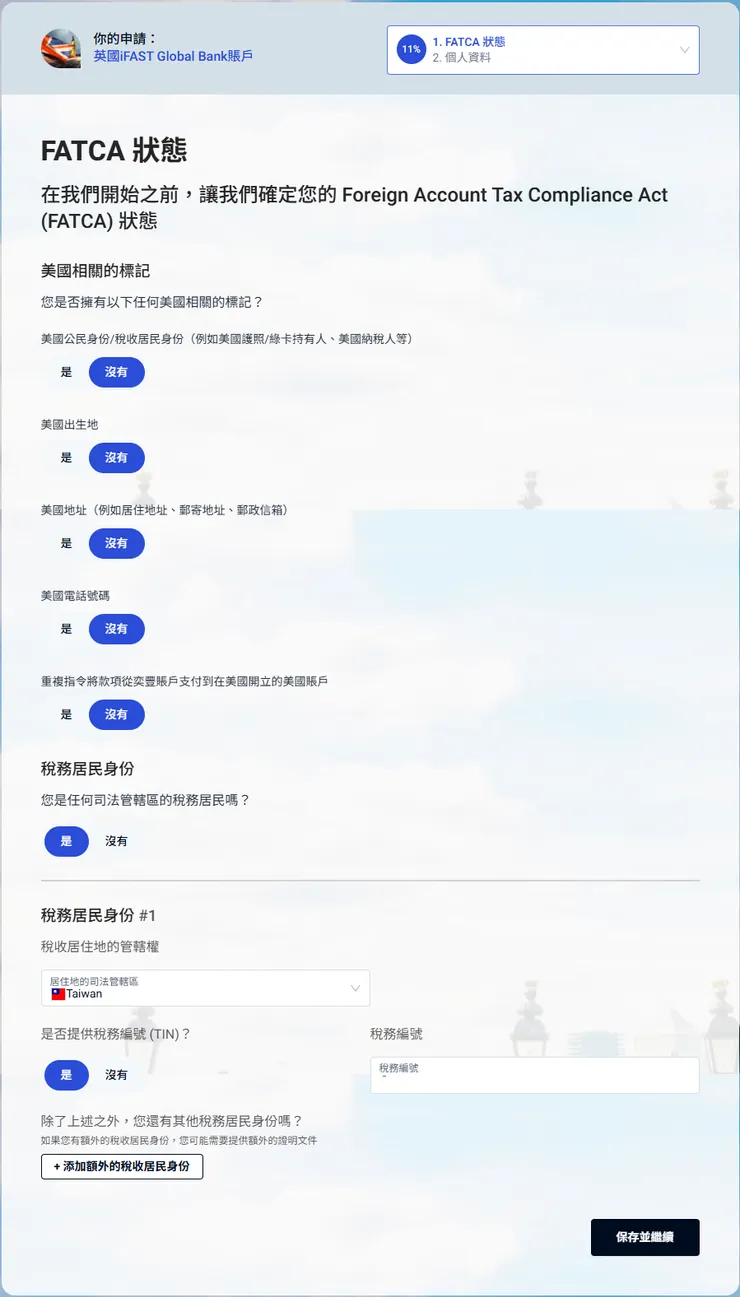Open the 居住地的司法管轄區 jurisdiction dropdown

coord(205,988)
